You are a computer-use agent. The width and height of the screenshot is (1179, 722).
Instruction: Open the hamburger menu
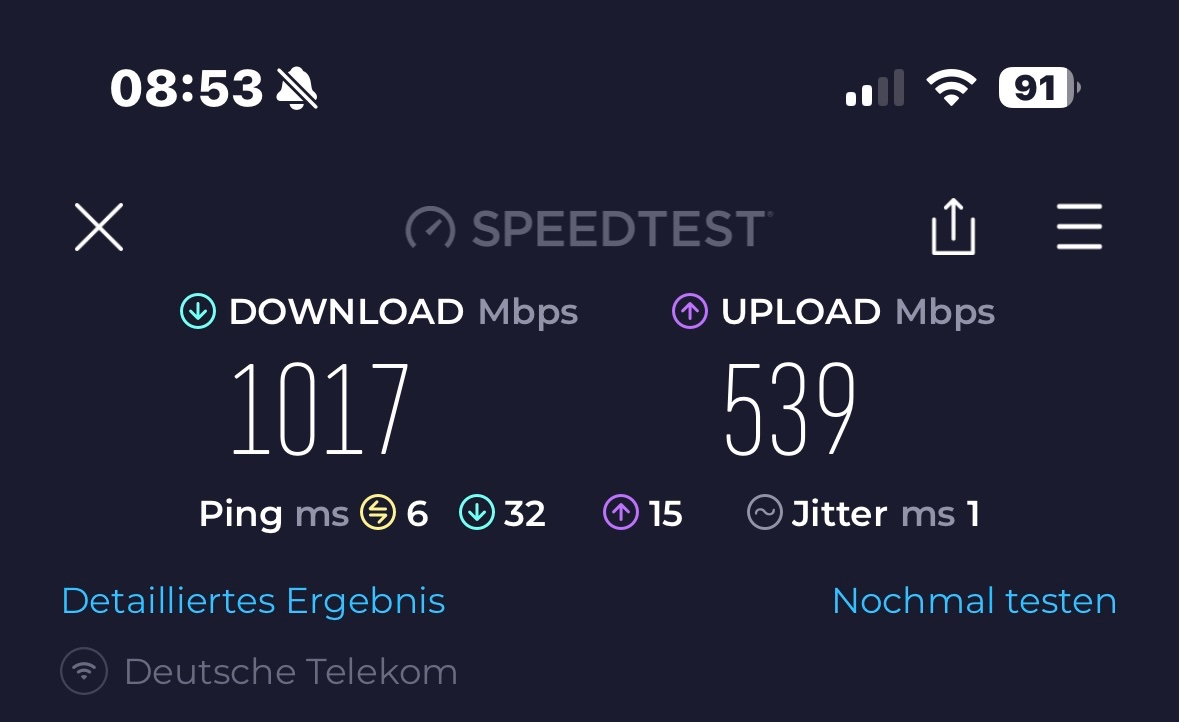1079,227
